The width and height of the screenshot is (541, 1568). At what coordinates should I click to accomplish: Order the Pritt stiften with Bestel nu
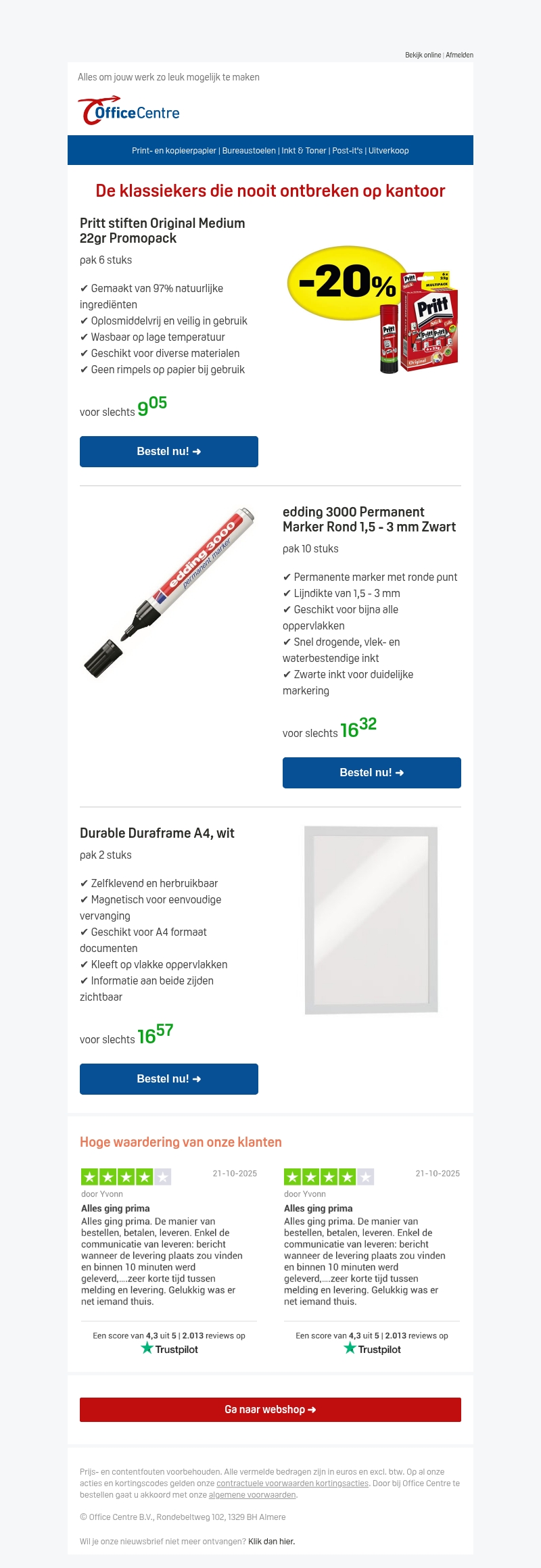pos(169,452)
